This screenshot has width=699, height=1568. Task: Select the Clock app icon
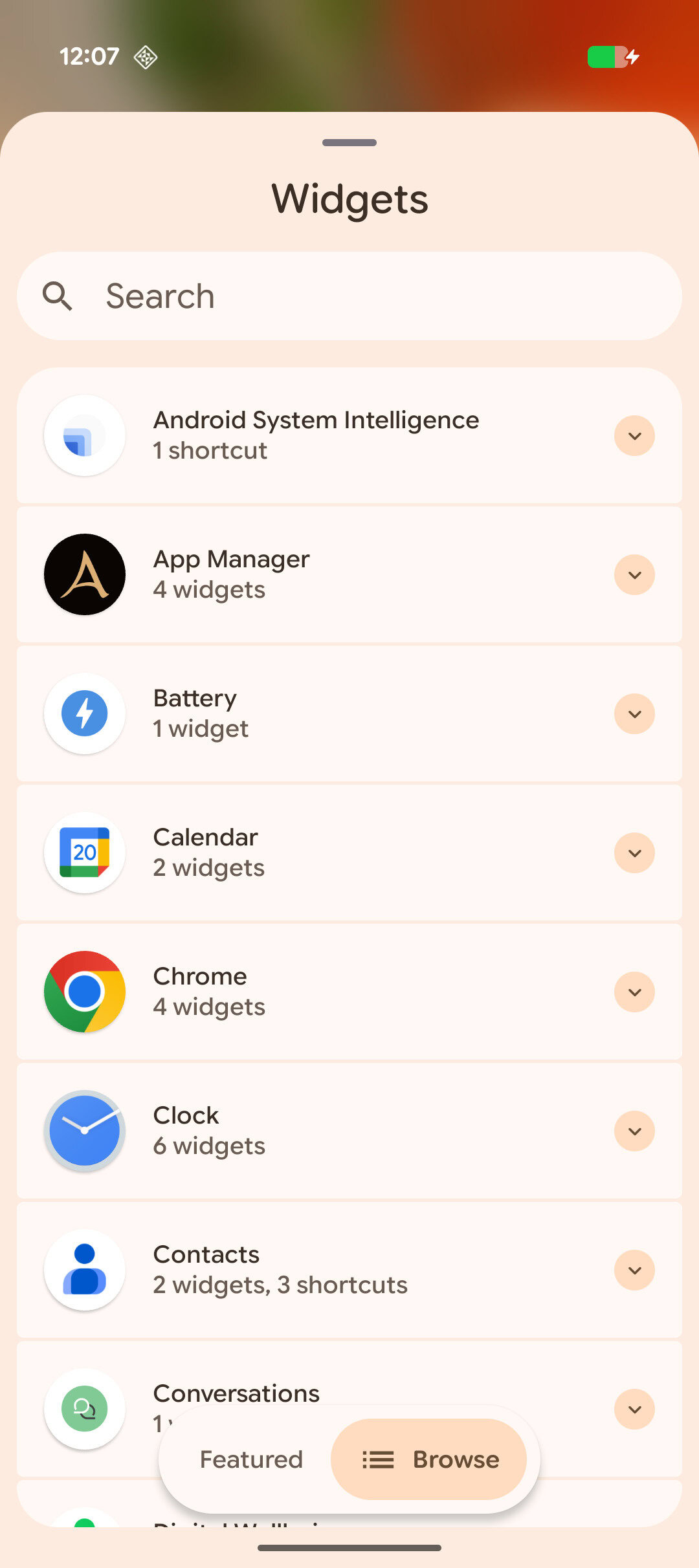84,1130
